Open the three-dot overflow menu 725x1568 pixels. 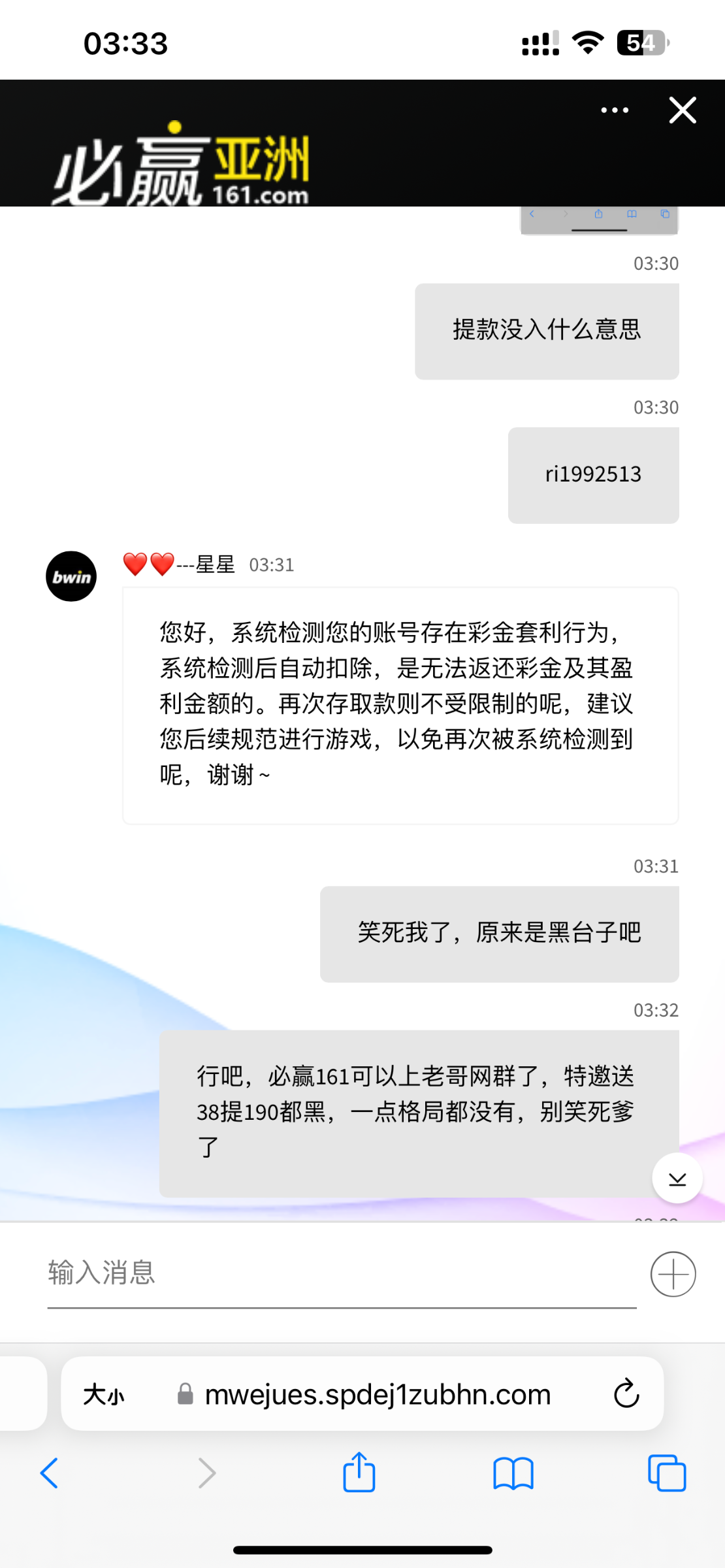tap(615, 110)
